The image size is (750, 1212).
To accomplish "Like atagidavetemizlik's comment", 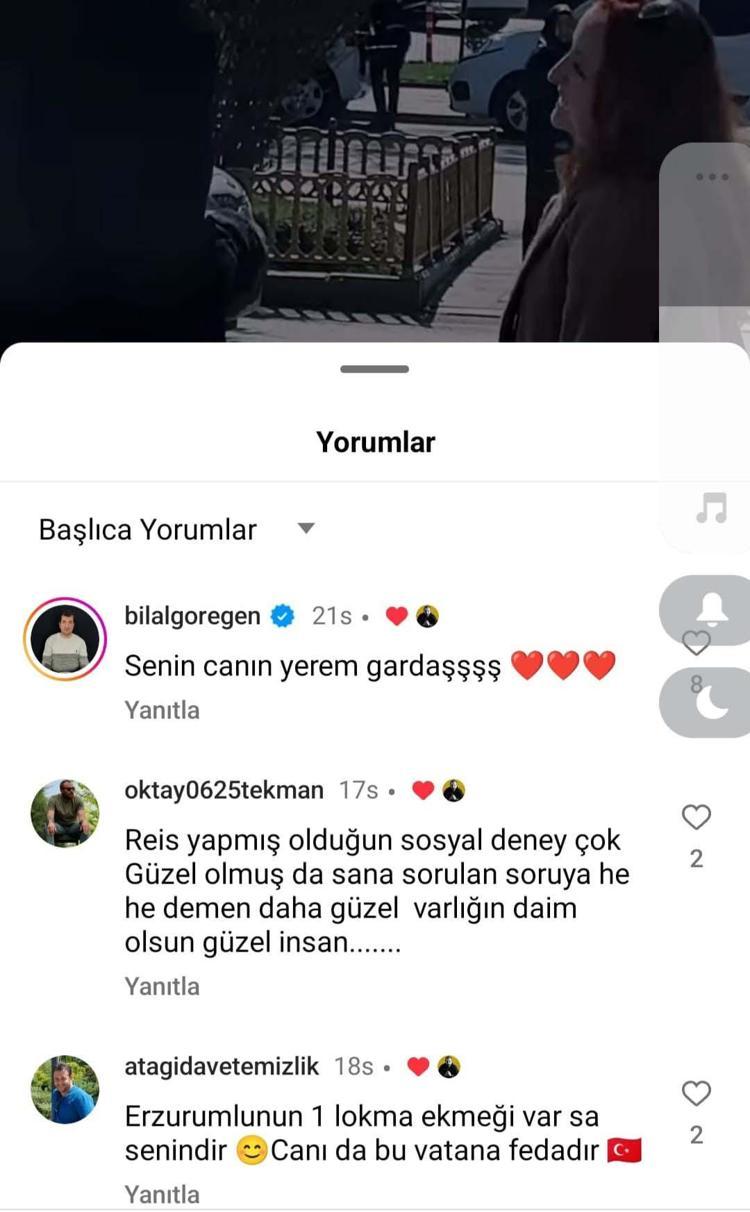I will 696,1094.
